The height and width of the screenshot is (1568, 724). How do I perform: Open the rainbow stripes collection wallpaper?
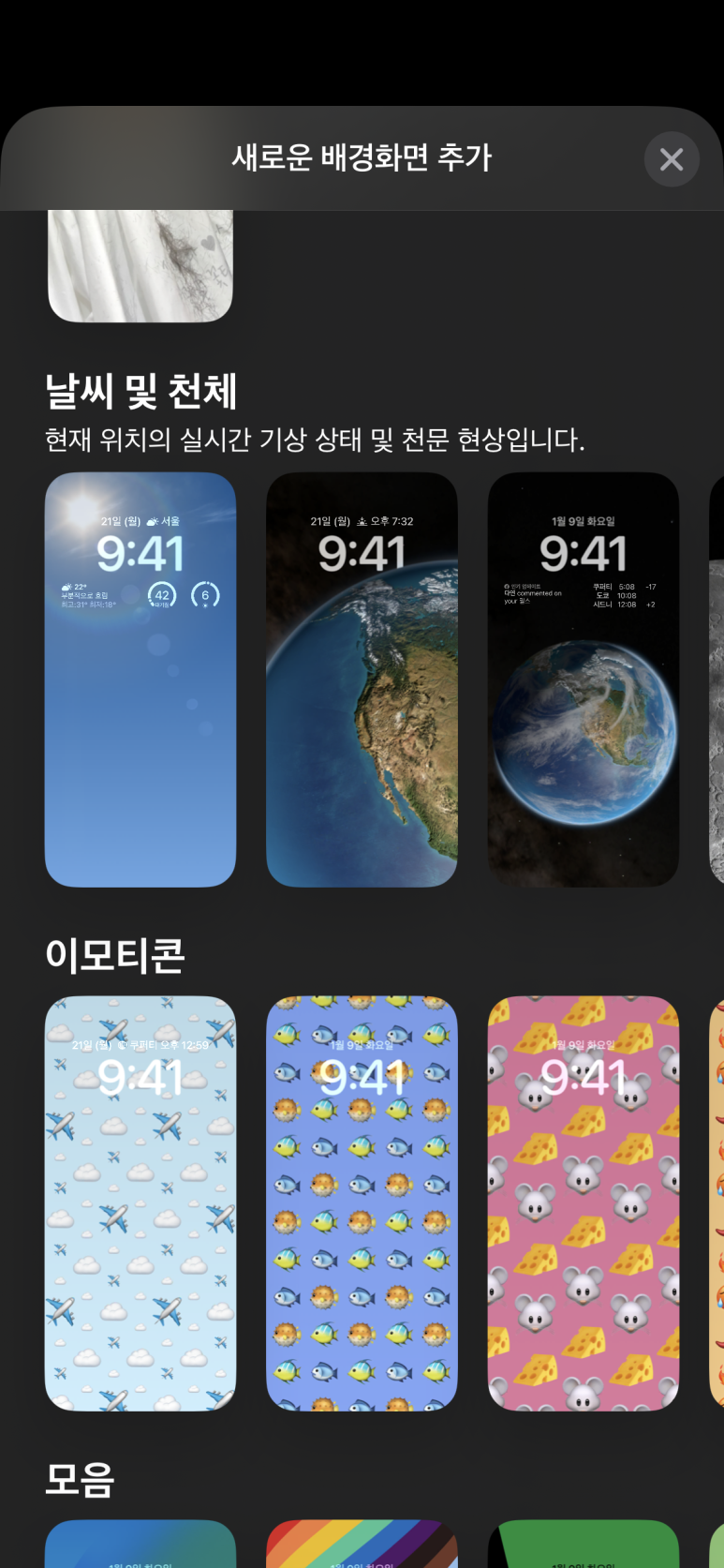pyautogui.click(x=362, y=1544)
